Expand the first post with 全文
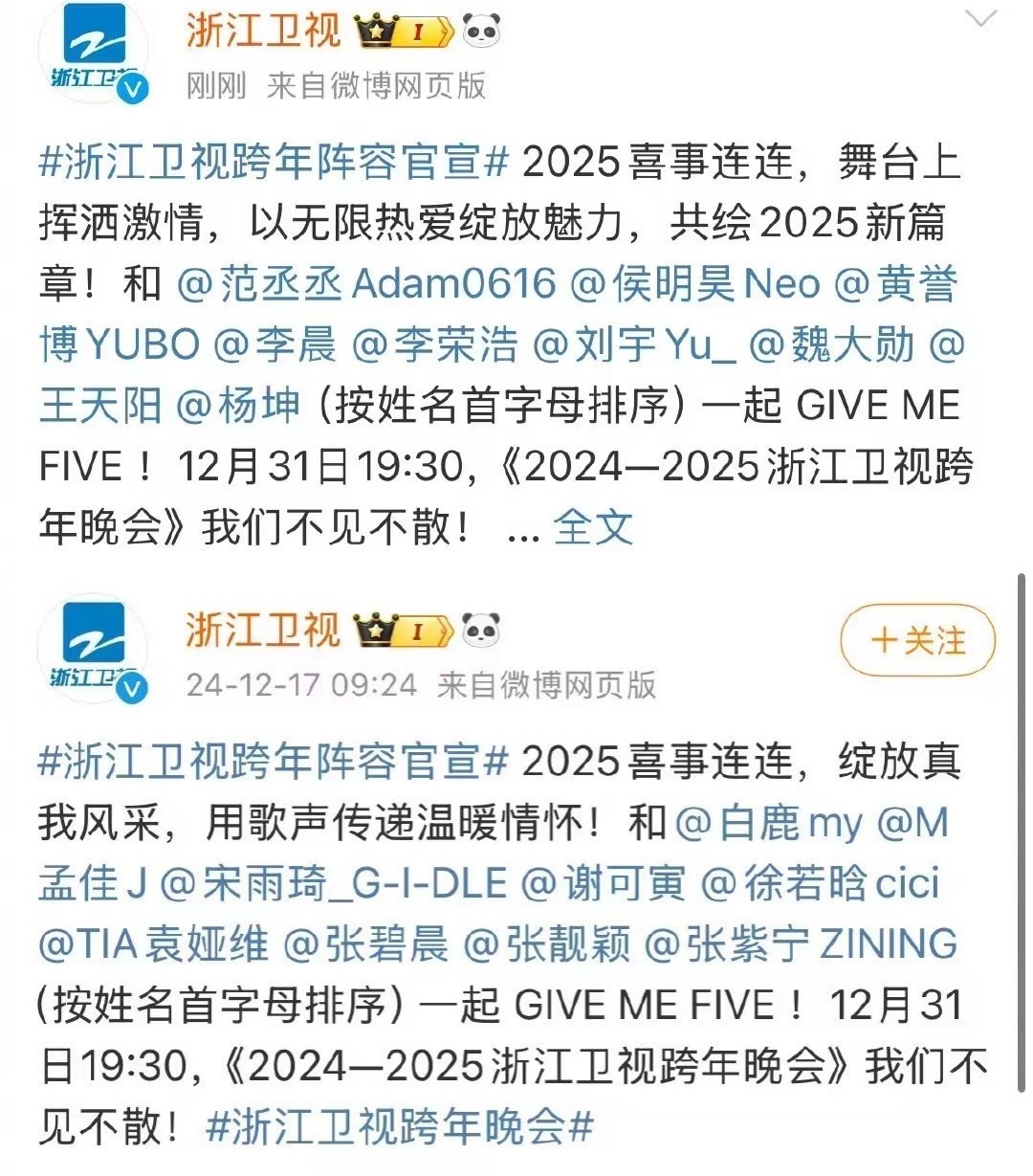The height and width of the screenshot is (1176, 1033). [x=593, y=527]
